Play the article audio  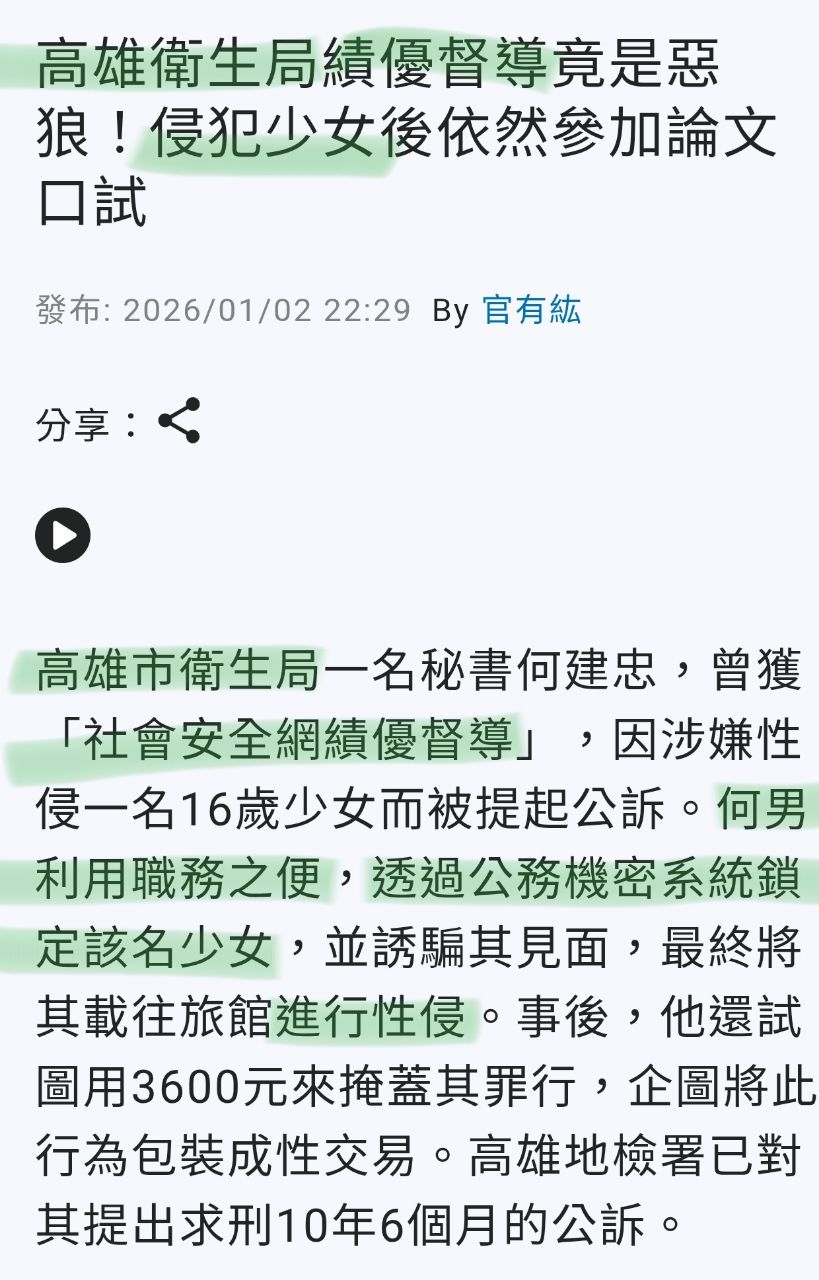[x=63, y=536]
